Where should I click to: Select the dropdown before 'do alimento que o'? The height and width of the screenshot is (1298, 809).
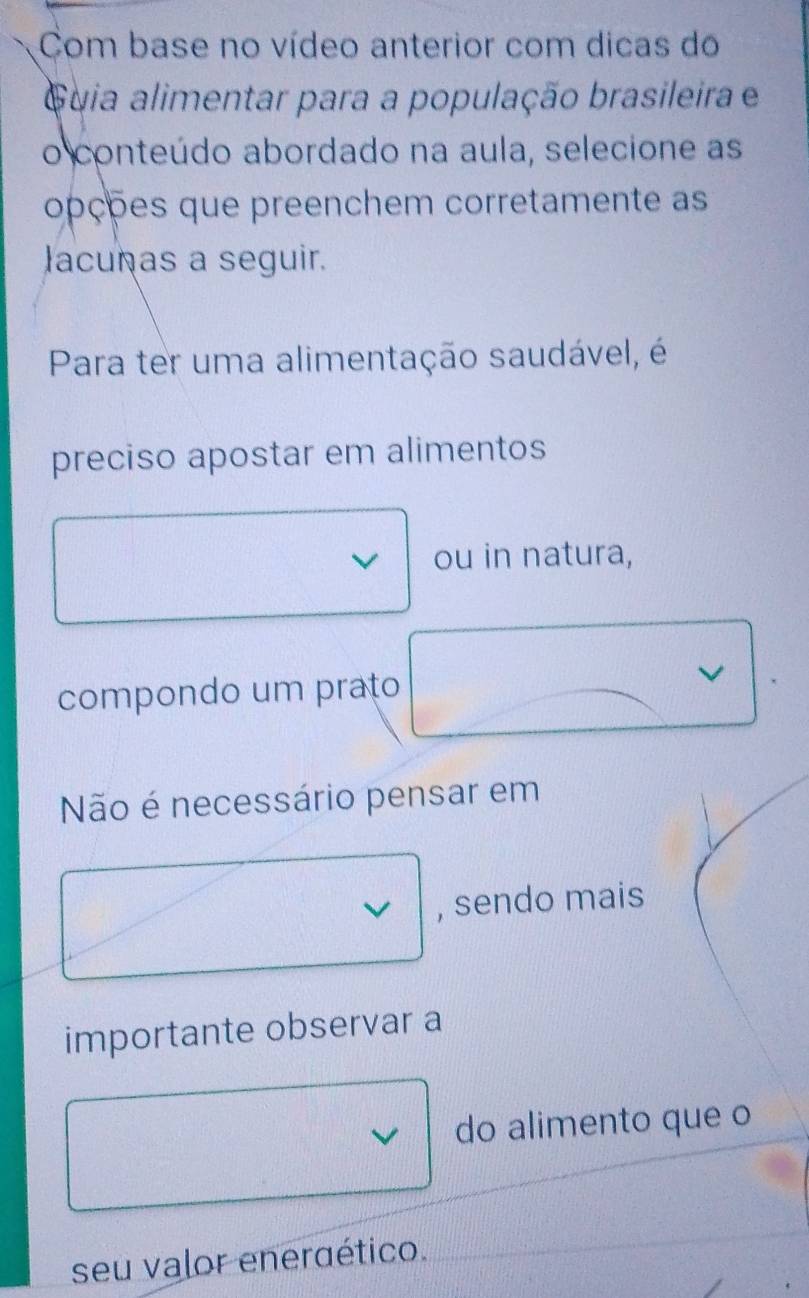[249, 1135]
